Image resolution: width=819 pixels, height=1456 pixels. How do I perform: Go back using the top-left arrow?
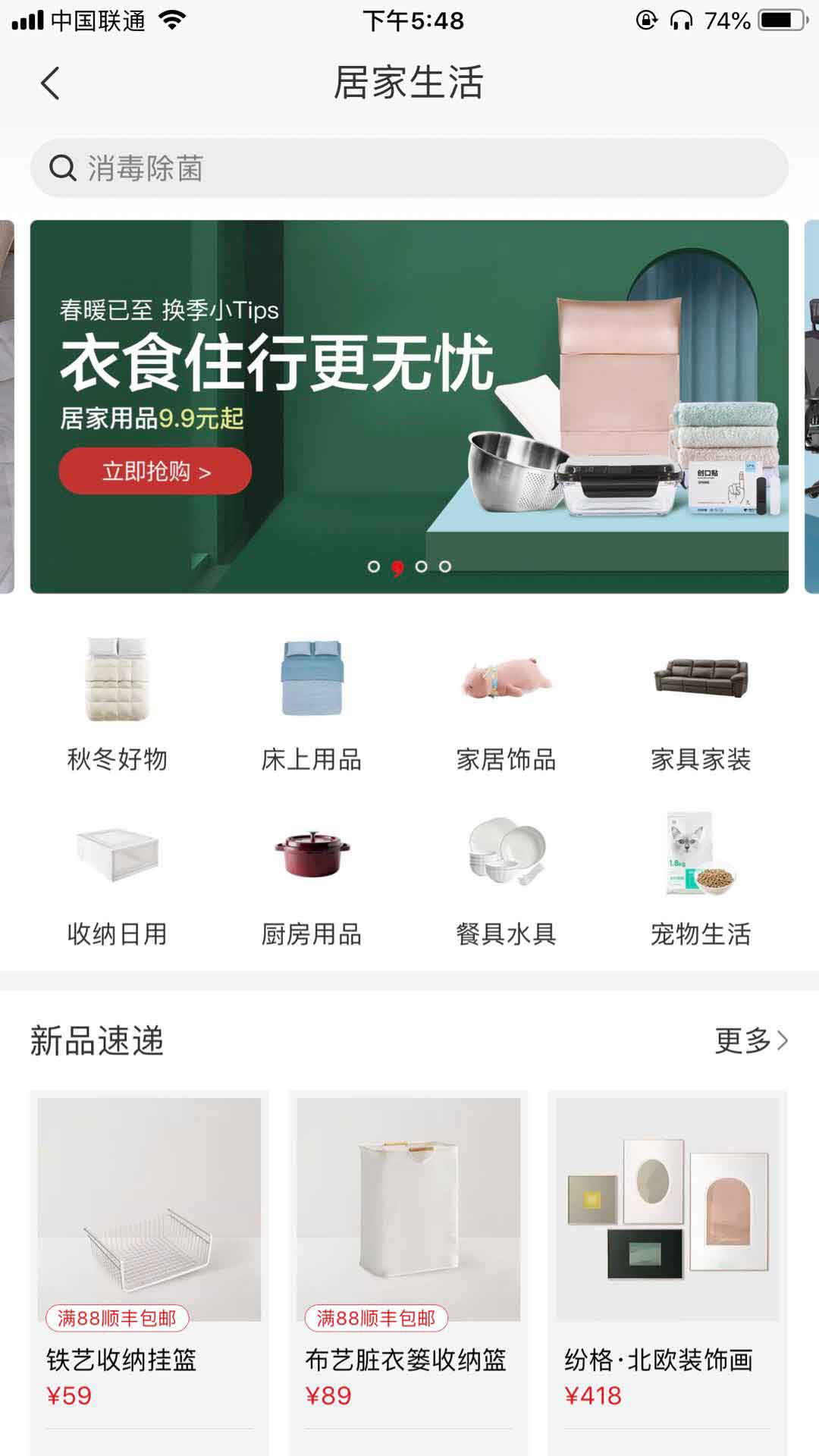click(x=50, y=83)
